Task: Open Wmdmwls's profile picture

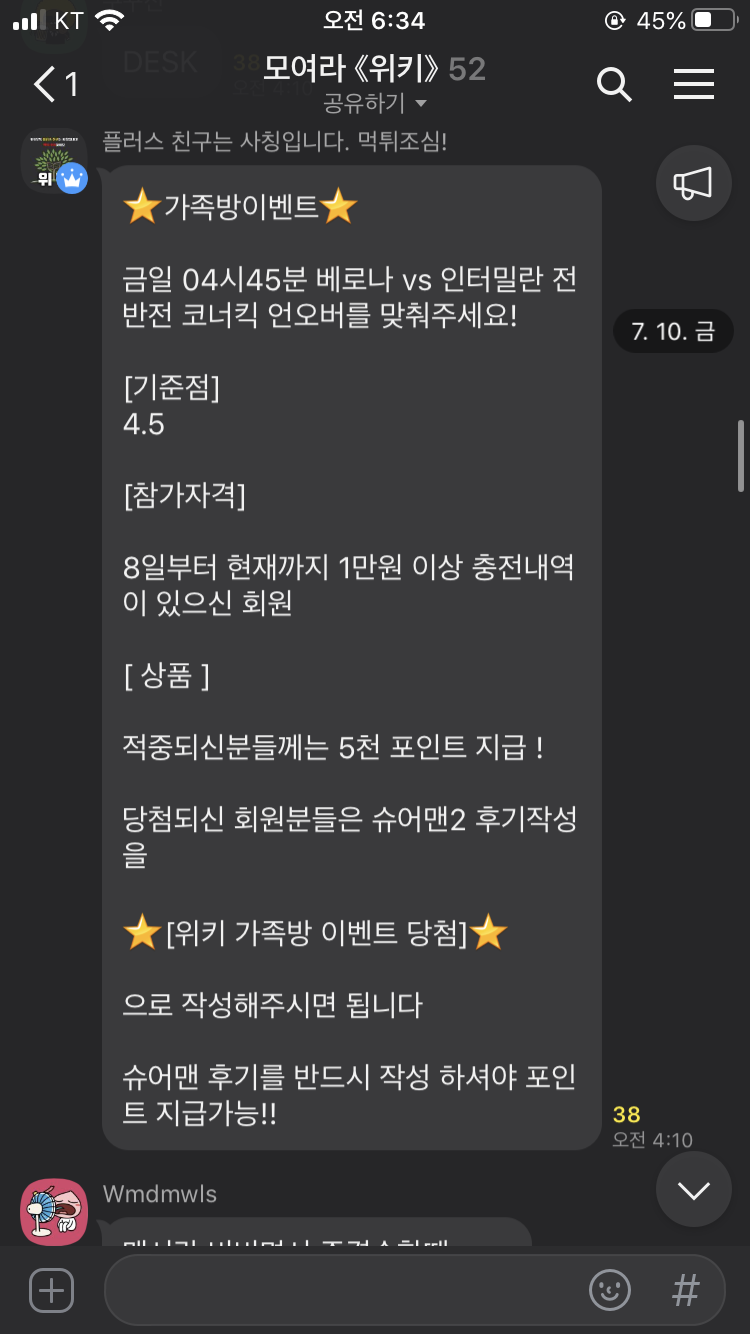Action: (54, 1212)
